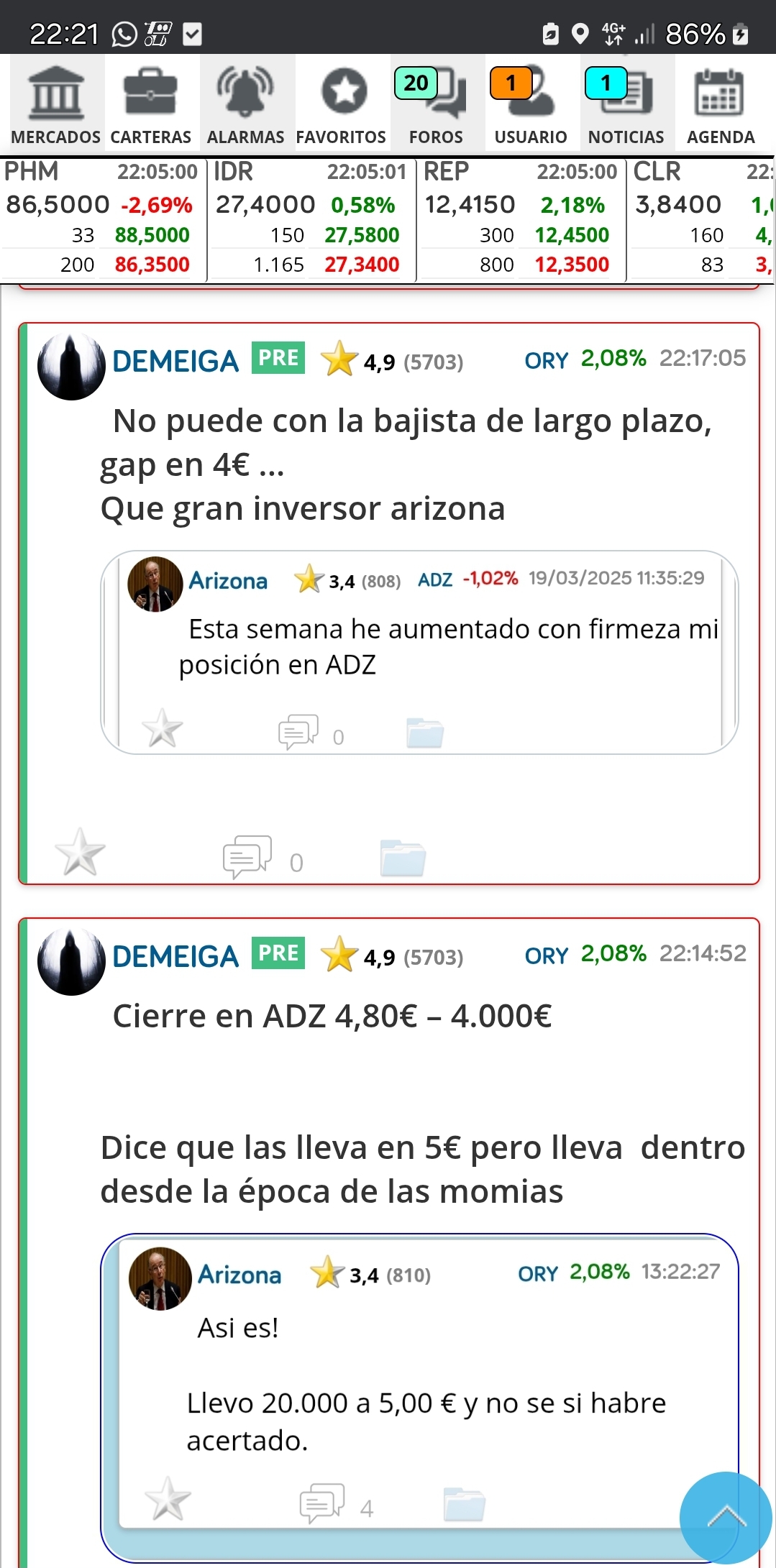Tap the blue scroll-to-top arrow button

726,1518
